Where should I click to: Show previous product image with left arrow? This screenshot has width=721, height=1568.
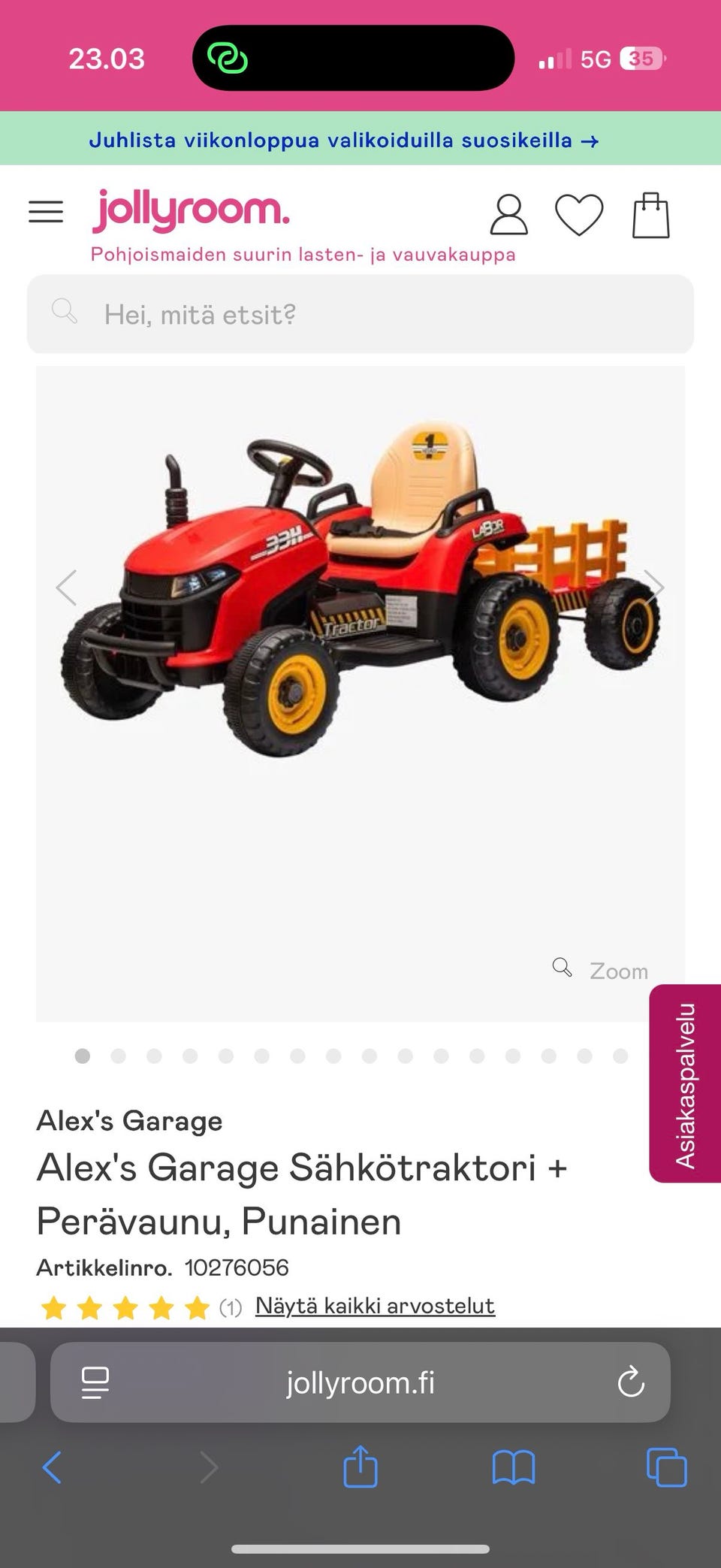67,587
